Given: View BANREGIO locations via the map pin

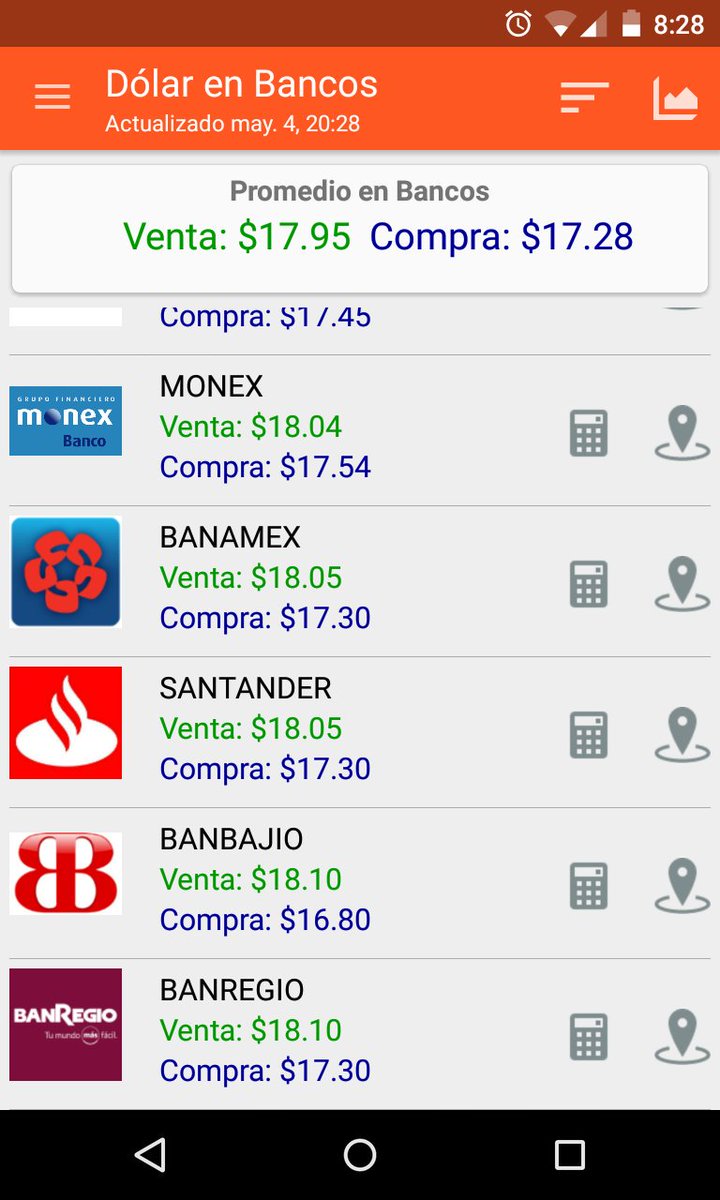Looking at the screenshot, I should 682,1037.
